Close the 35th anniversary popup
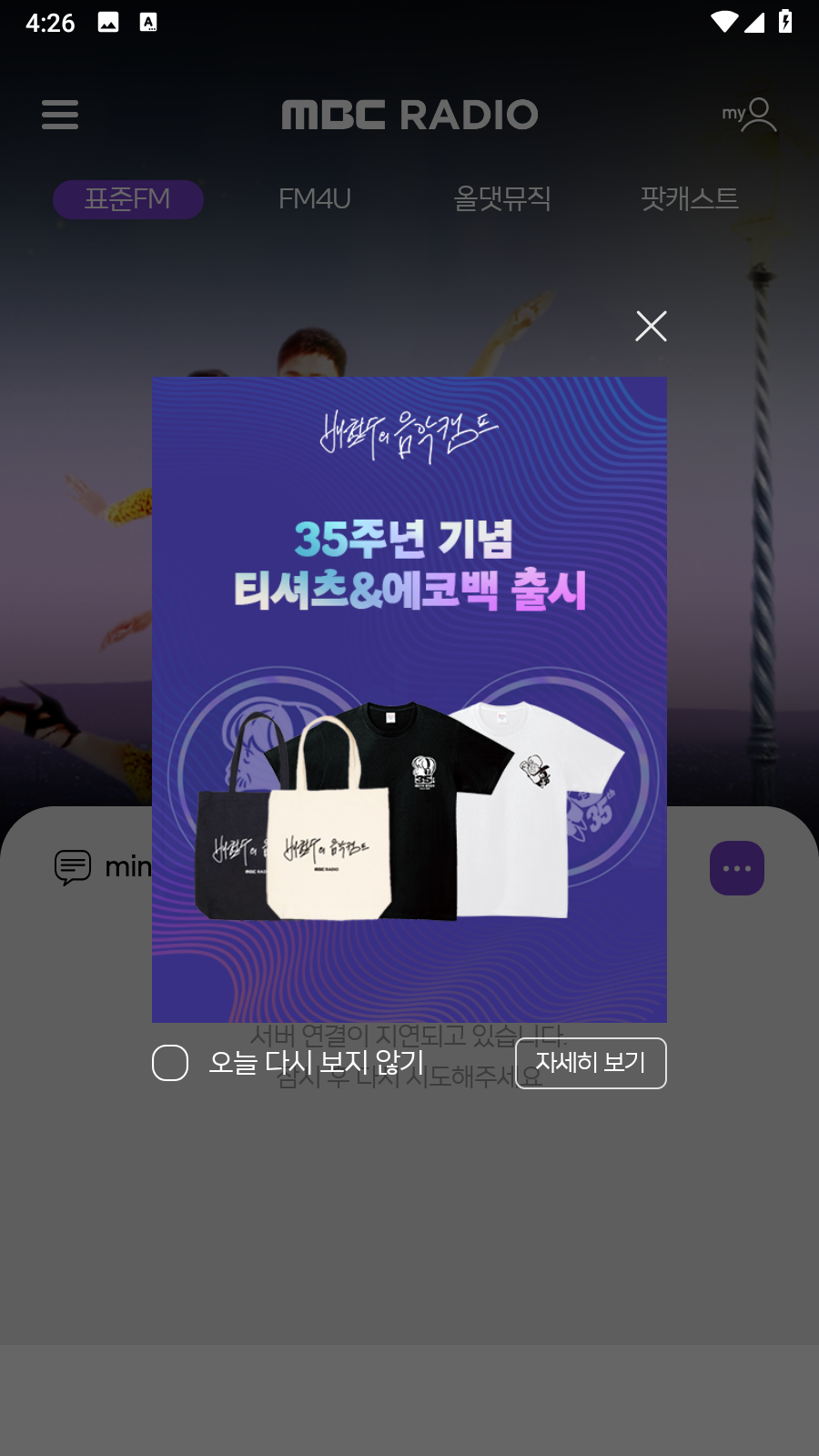Viewport: 819px width, 1456px height. pyautogui.click(x=651, y=326)
